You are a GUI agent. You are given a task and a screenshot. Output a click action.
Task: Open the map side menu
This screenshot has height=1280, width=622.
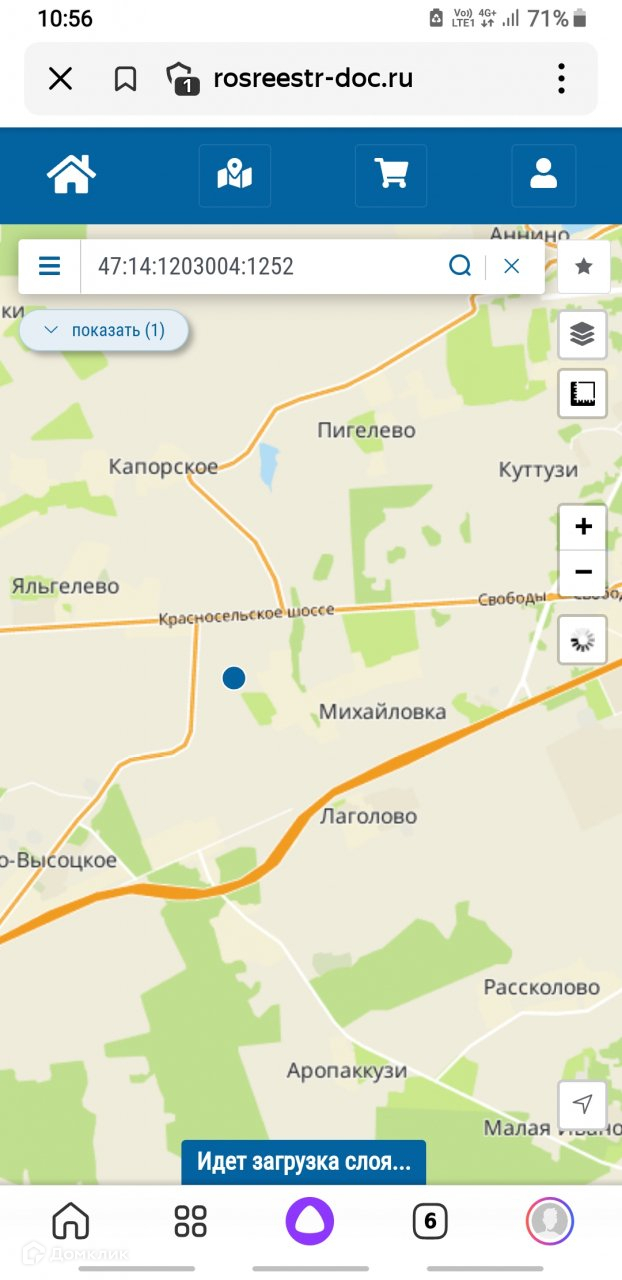point(50,266)
